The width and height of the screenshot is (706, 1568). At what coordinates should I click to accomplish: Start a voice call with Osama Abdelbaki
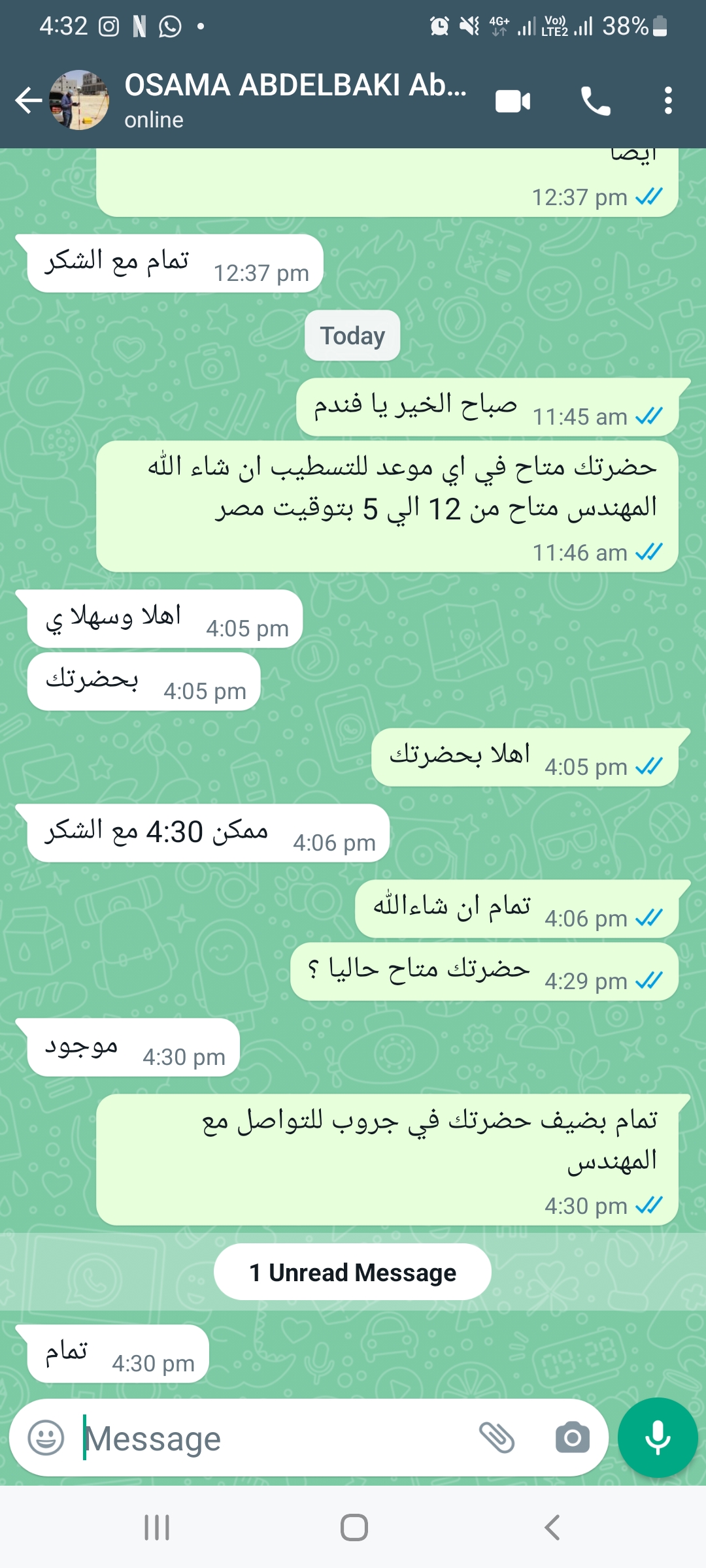click(596, 101)
